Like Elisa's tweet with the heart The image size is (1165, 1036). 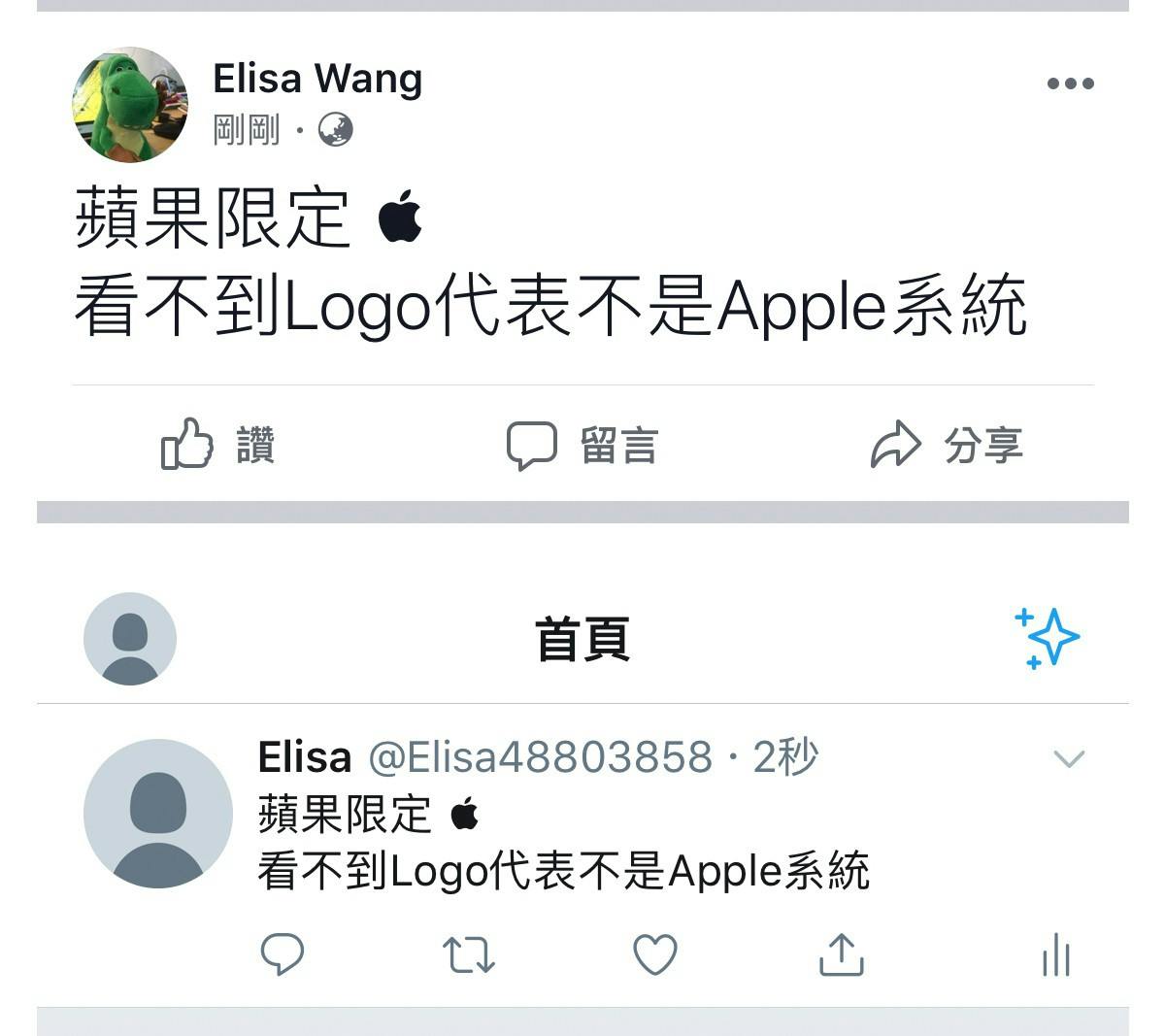pyautogui.click(x=655, y=954)
